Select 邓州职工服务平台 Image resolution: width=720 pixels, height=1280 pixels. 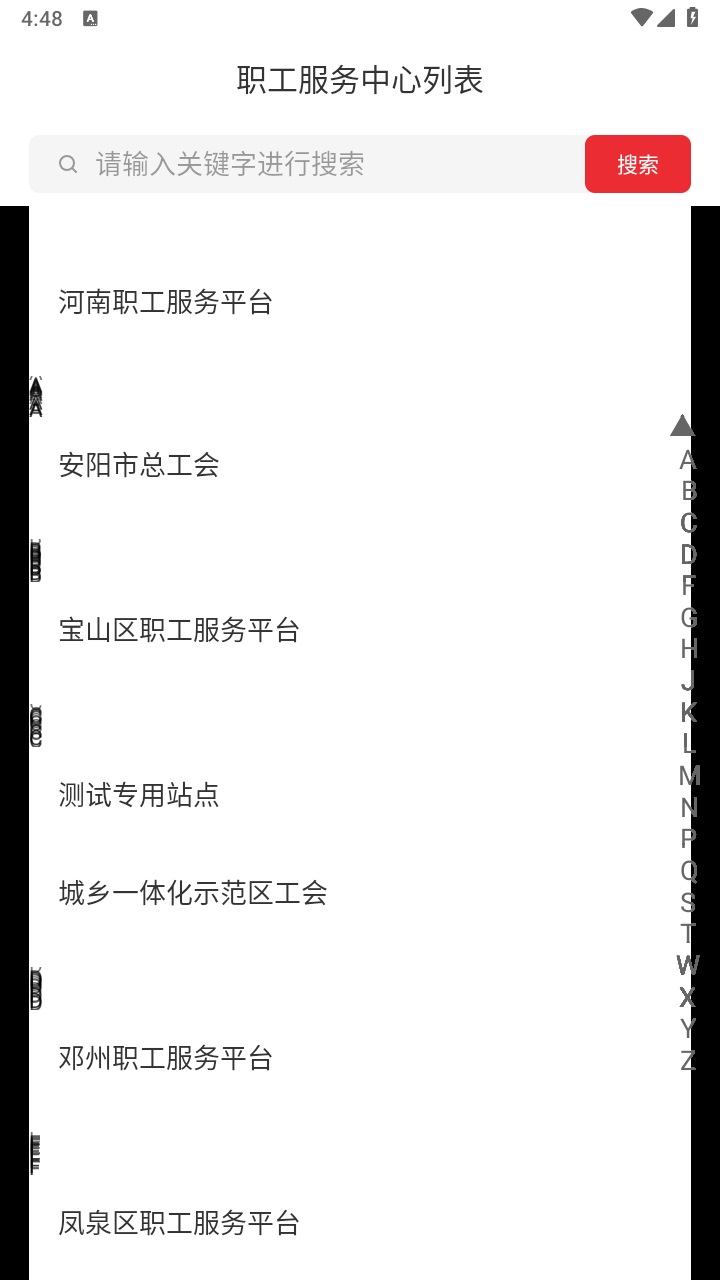point(166,1058)
